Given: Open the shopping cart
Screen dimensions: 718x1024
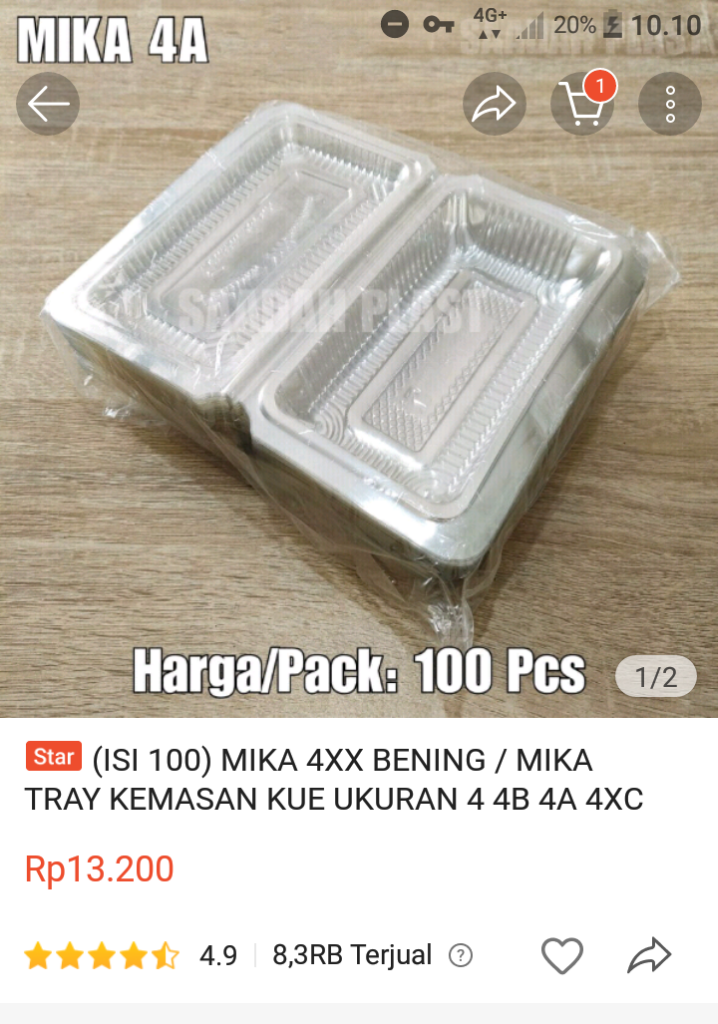Looking at the screenshot, I should 582,104.
